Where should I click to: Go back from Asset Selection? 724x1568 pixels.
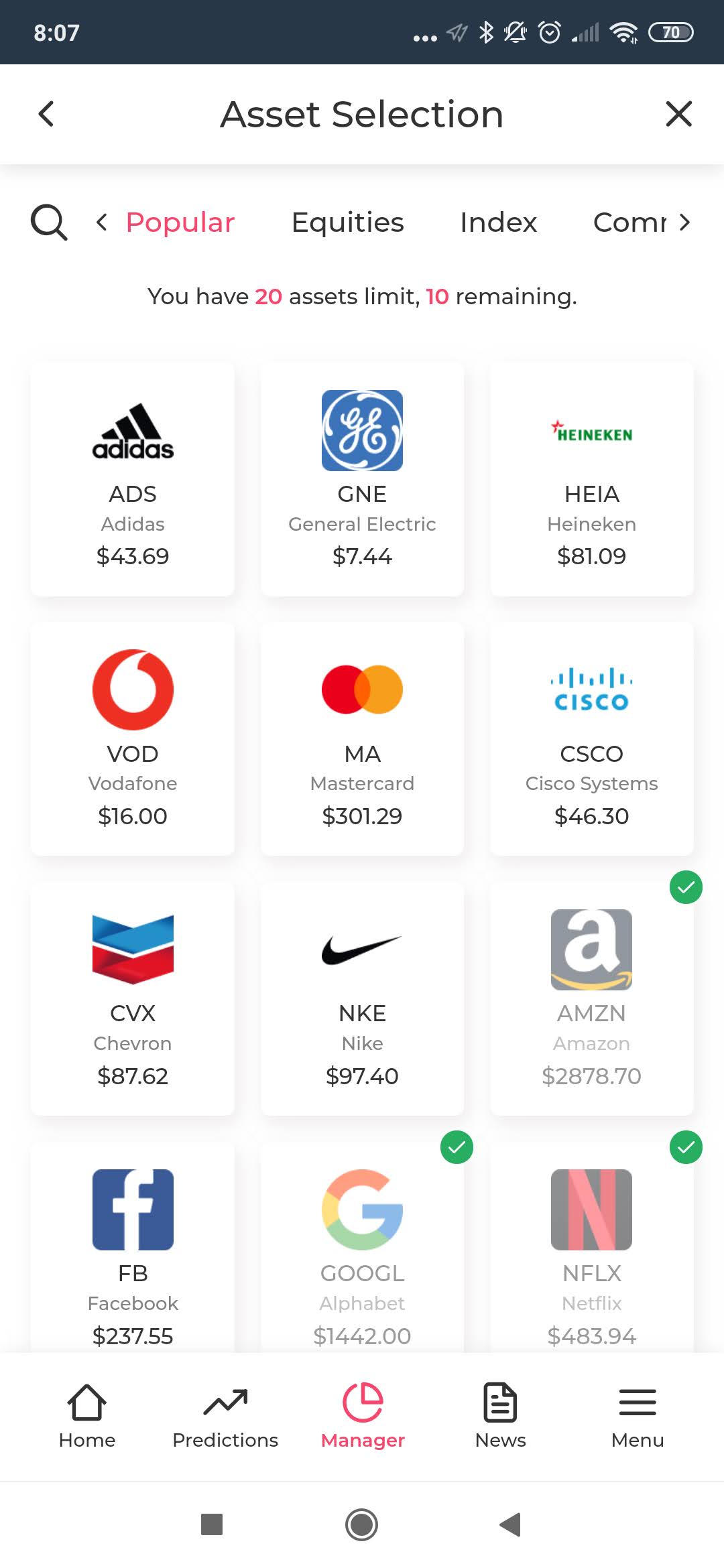[x=46, y=114]
